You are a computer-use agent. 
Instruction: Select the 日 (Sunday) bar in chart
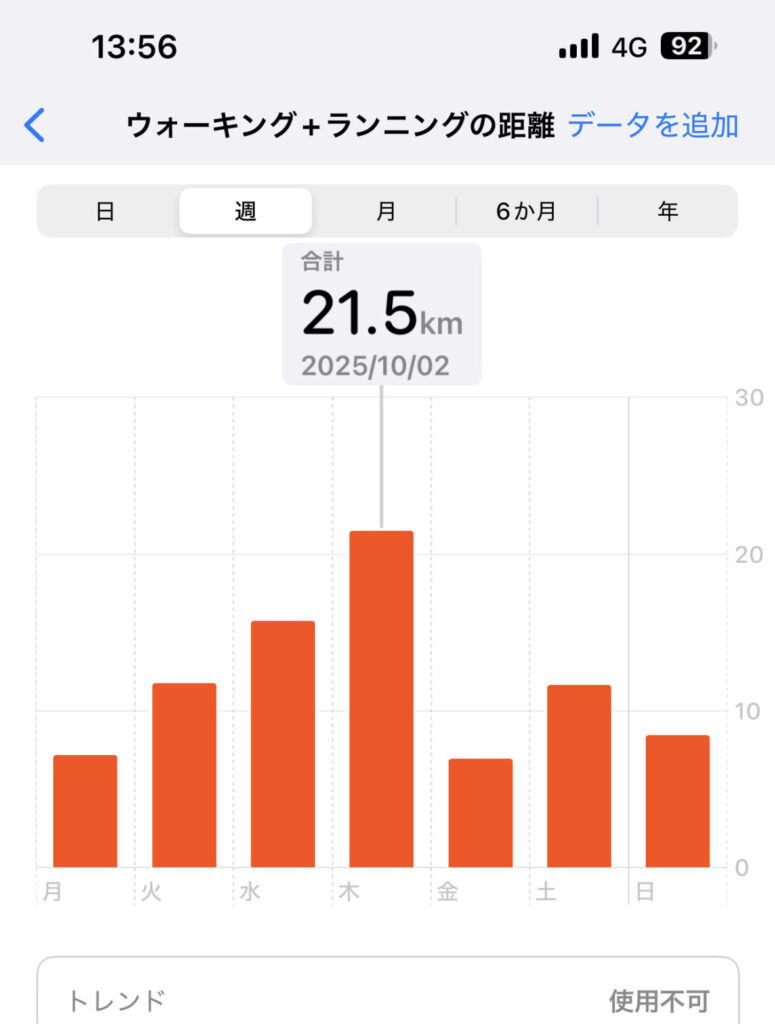[x=677, y=801]
